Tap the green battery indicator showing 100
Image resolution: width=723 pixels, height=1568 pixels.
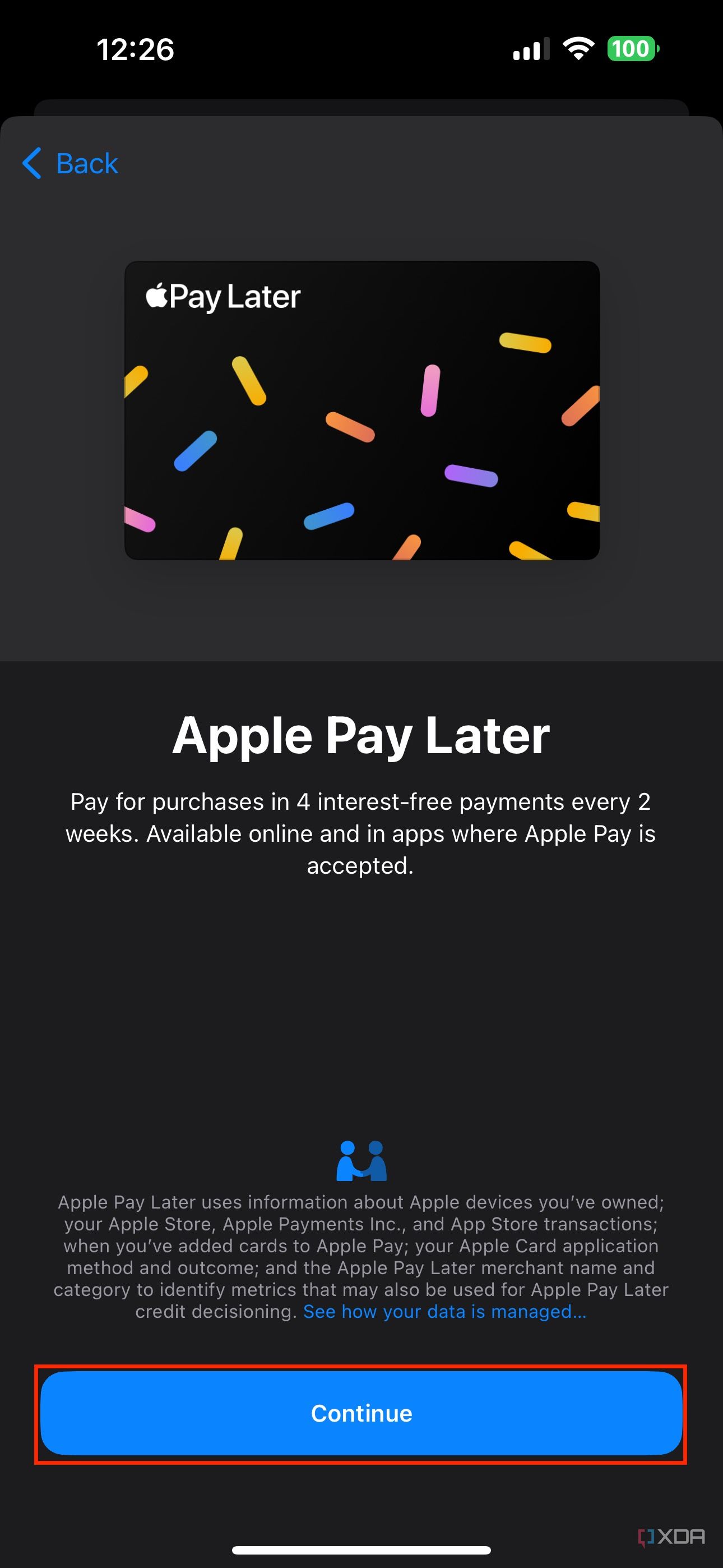tap(631, 49)
